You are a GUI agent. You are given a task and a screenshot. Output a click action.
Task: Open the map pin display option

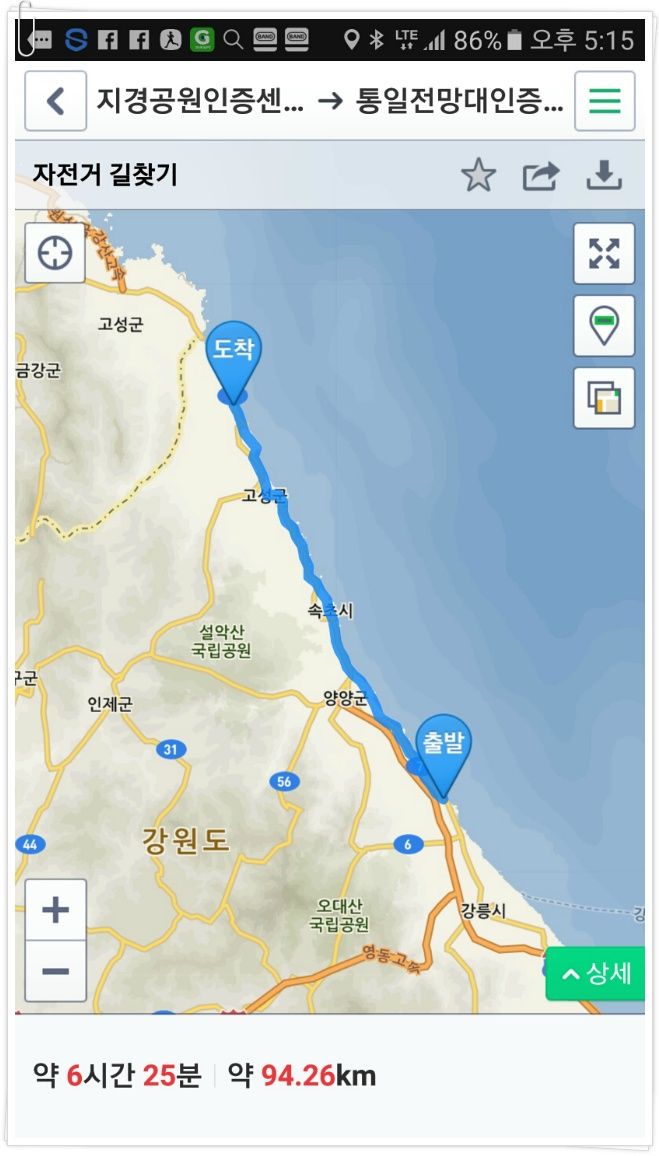(x=604, y=326)
